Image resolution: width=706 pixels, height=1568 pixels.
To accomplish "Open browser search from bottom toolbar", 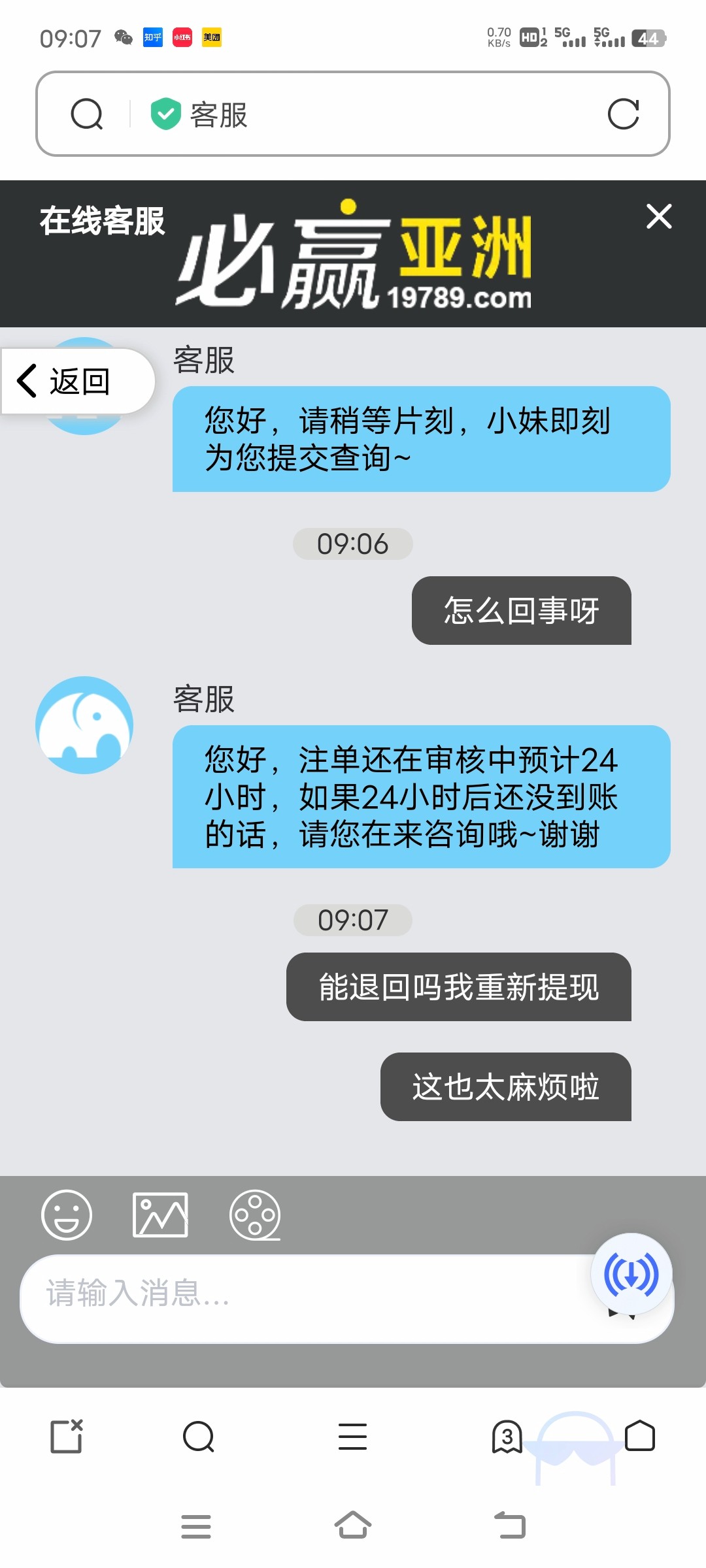I will [199, 1436].
